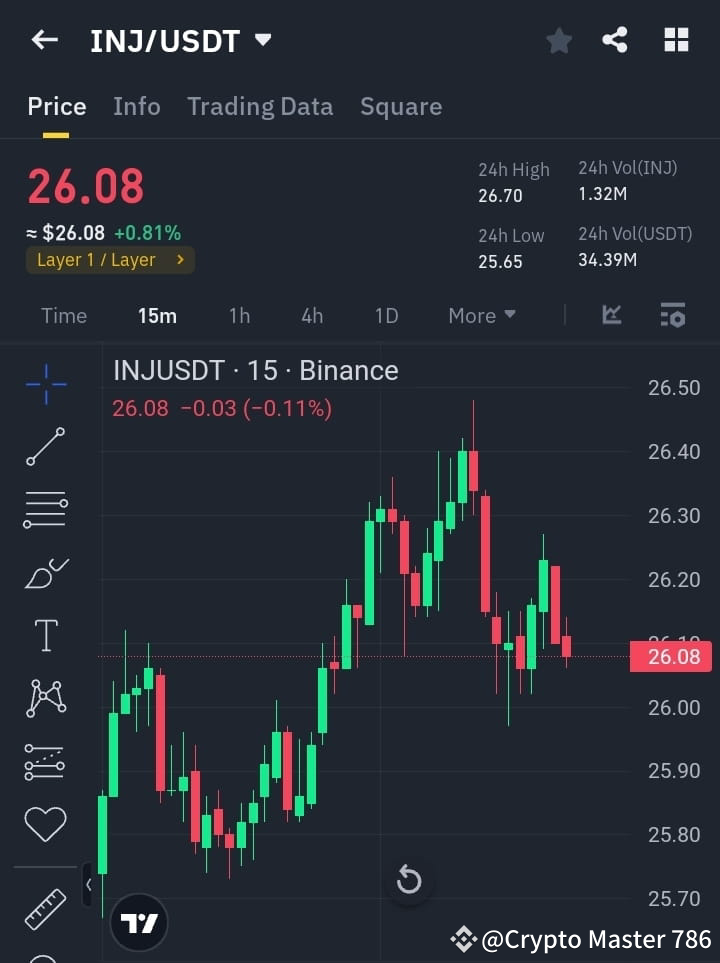
Task: Click the back arrow button
Action: (x=43, y=40)
